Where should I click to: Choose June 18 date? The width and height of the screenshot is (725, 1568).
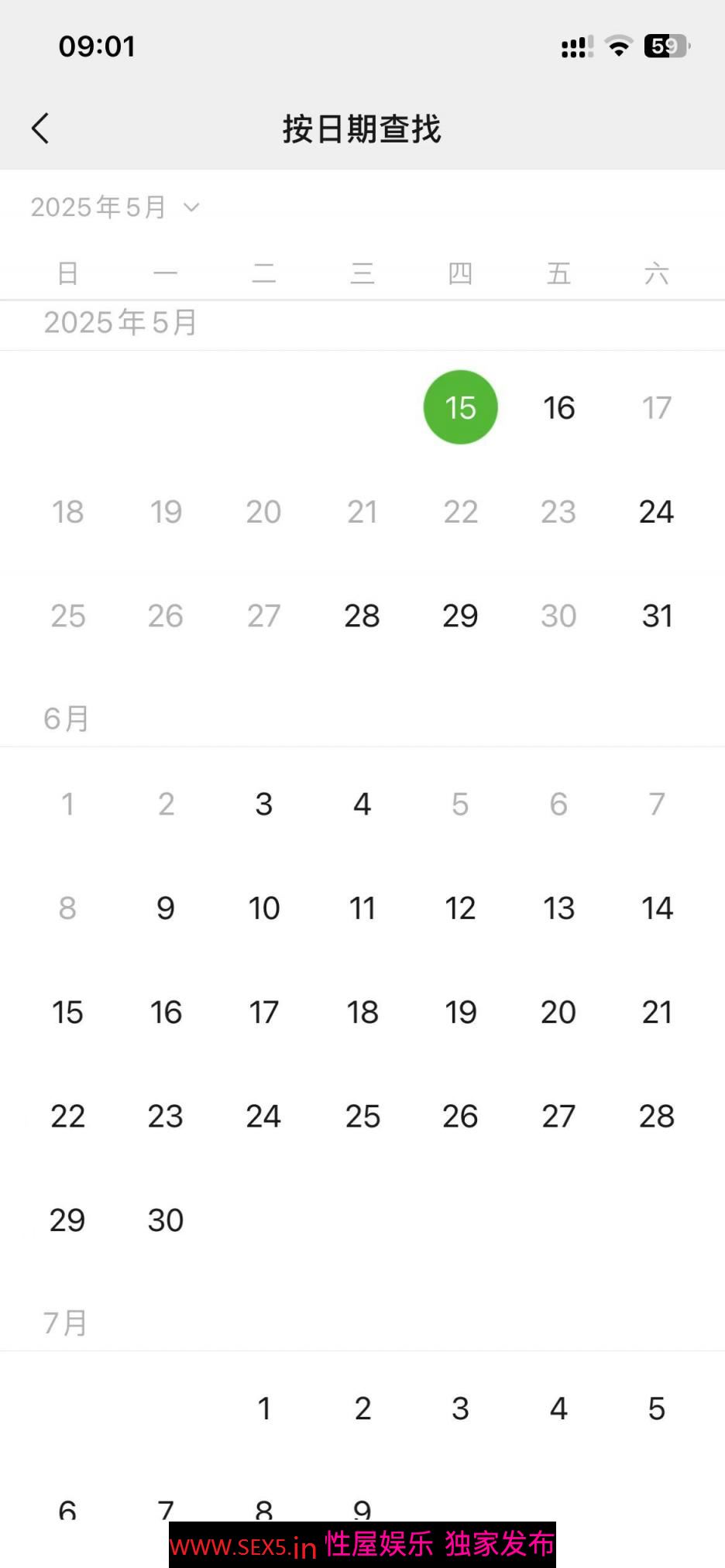click(x=362, y=1012)
